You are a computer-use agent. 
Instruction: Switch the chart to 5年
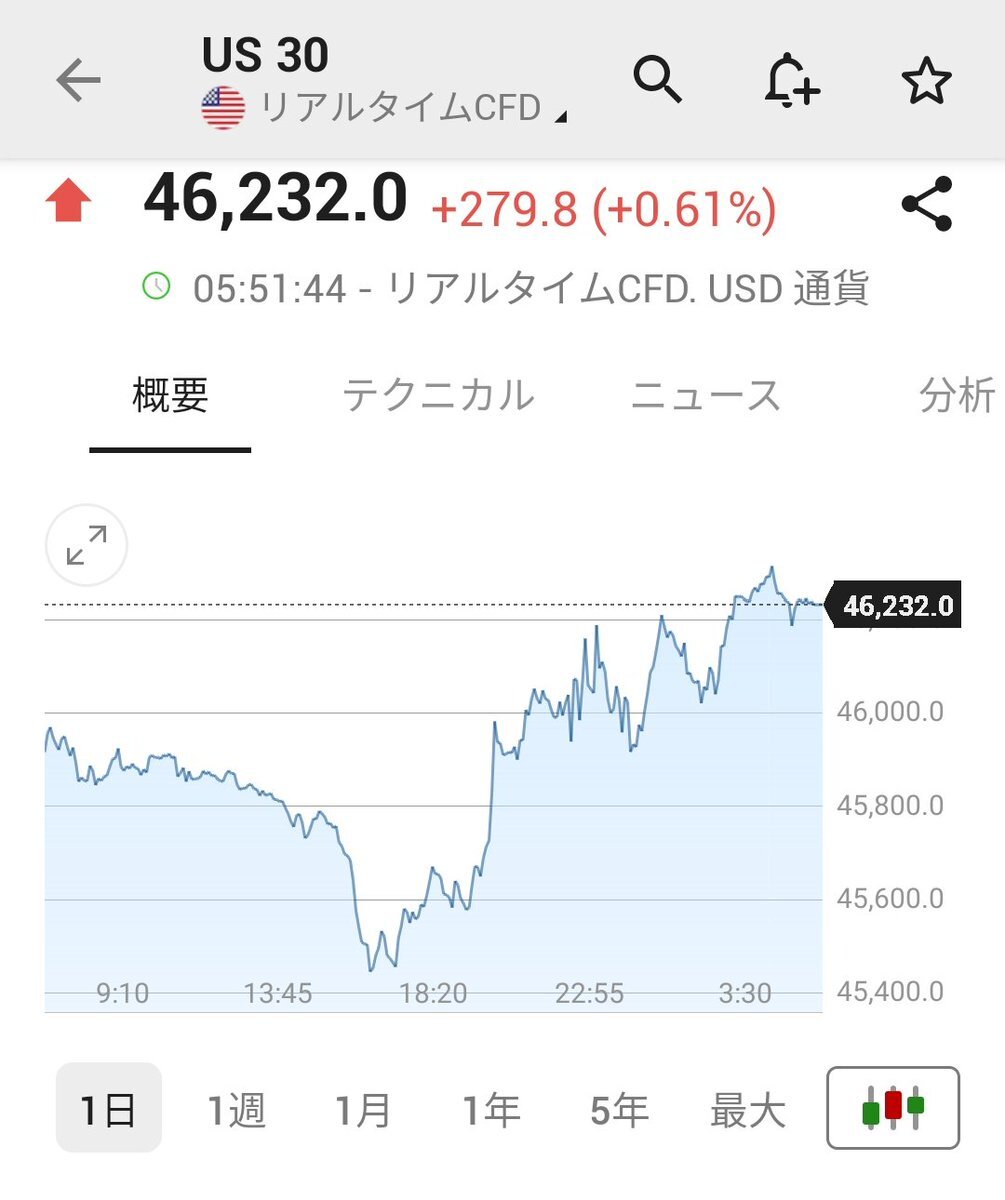[x=619, y=1110]
